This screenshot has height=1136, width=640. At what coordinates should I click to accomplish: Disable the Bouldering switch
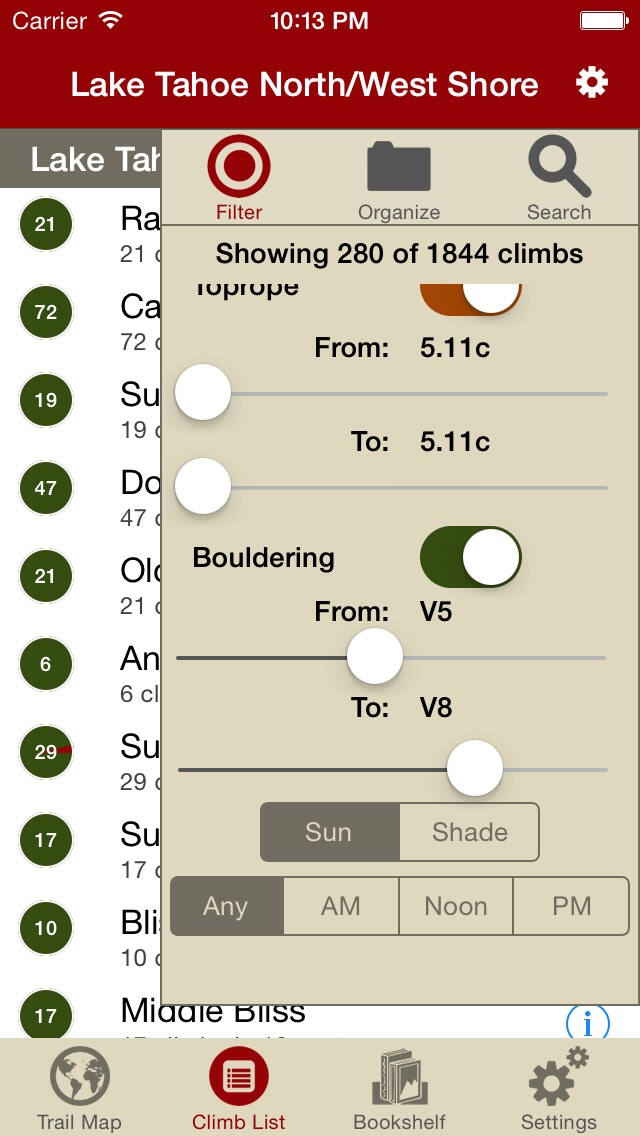coord(470,557)
